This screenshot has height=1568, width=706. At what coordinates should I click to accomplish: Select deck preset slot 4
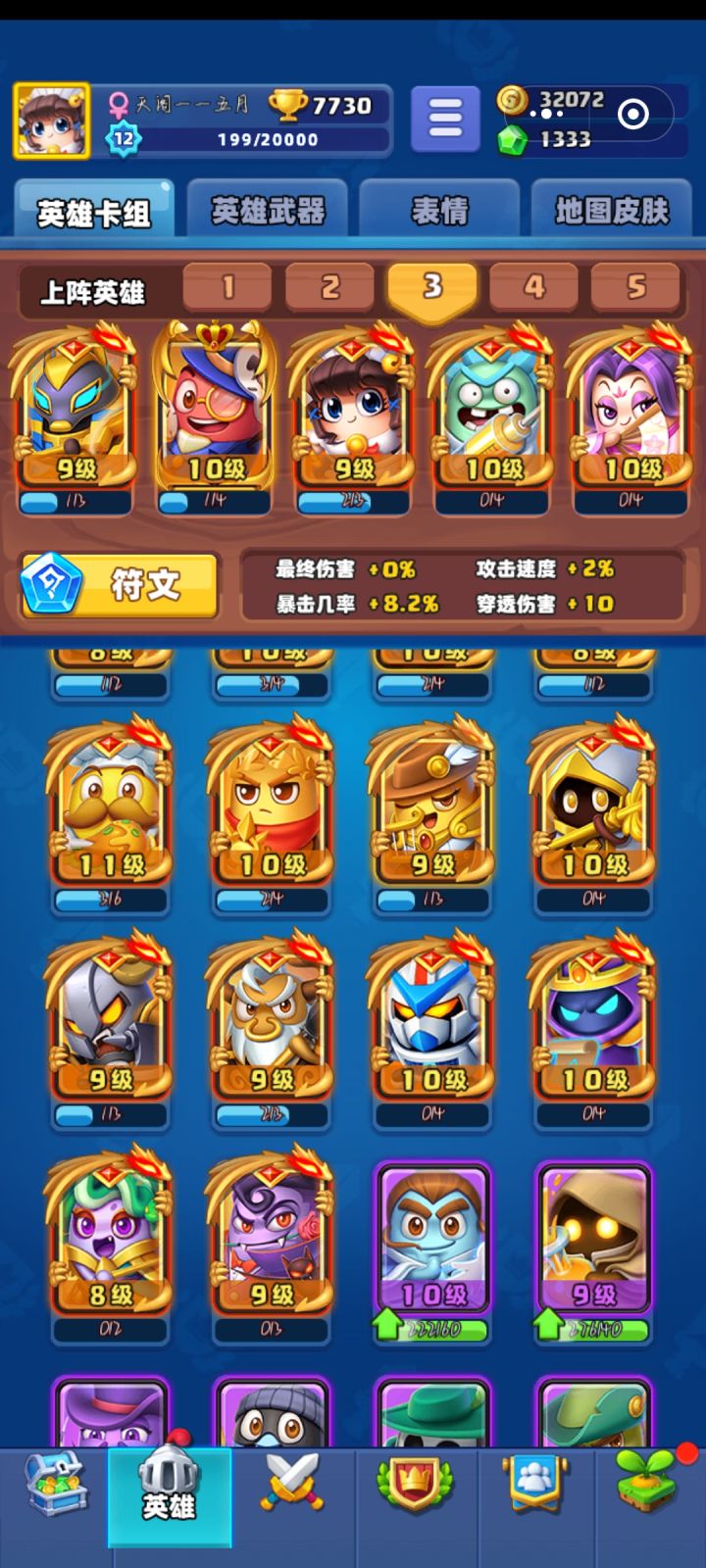click(x=533, y=287)
